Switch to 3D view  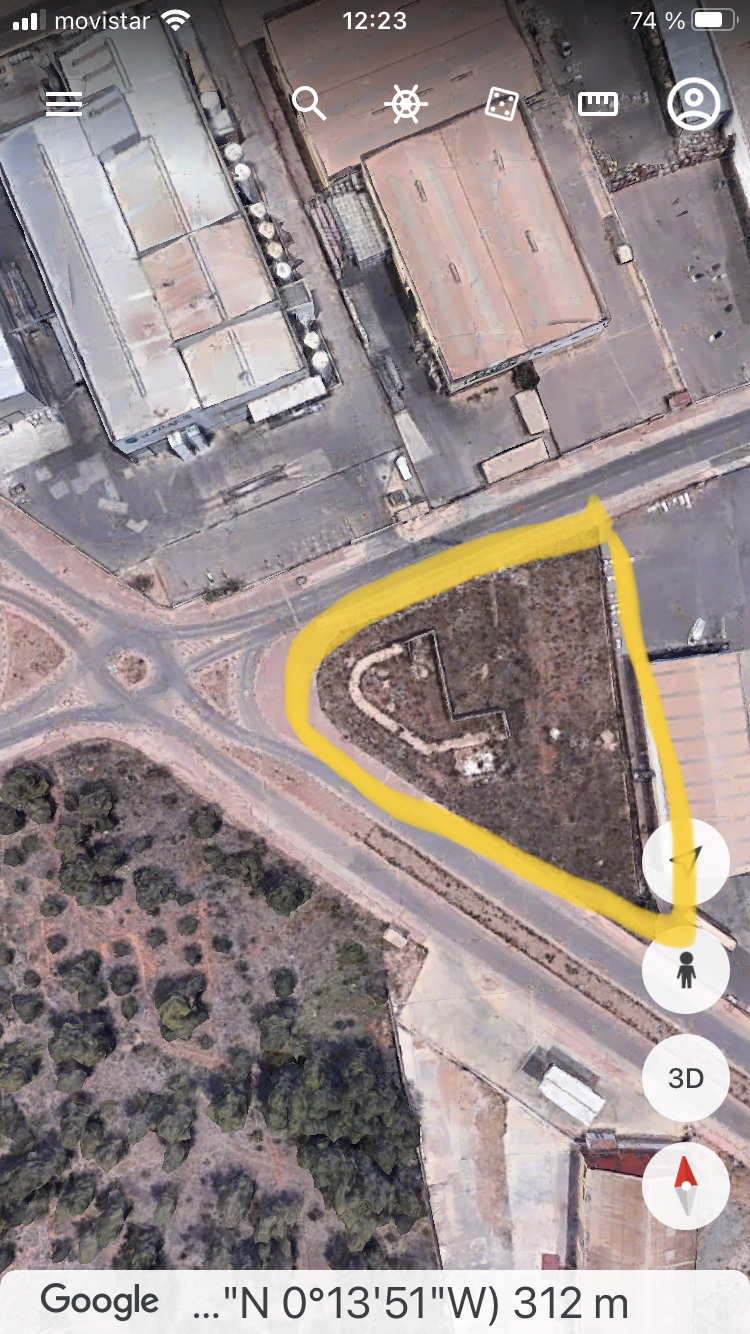686,1078
